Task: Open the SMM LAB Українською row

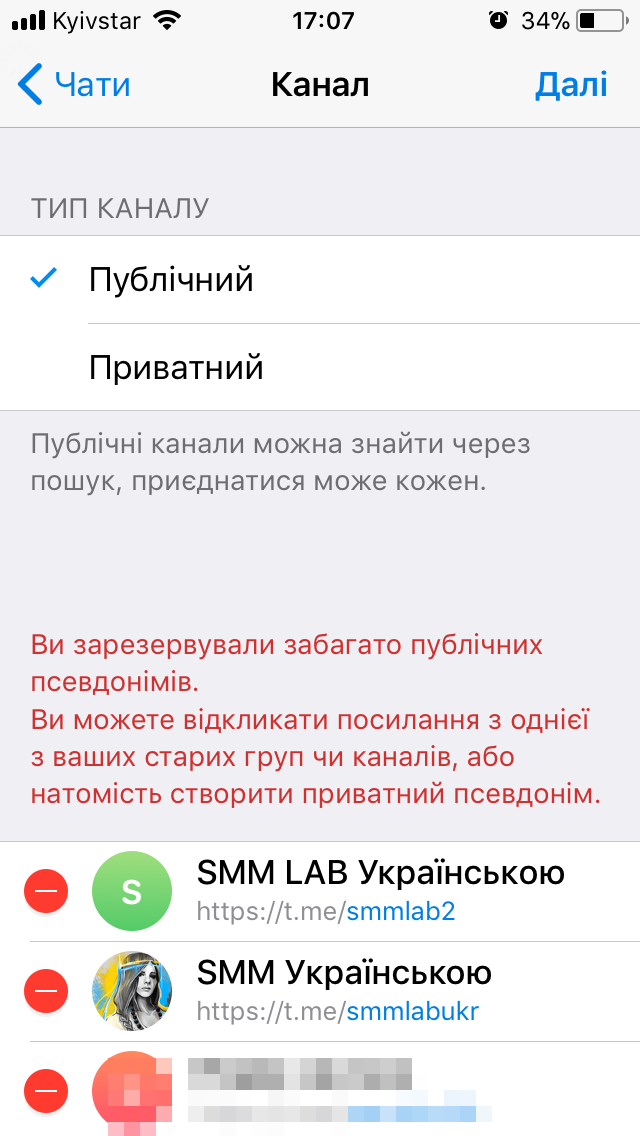Action: [x=320, y=892]
